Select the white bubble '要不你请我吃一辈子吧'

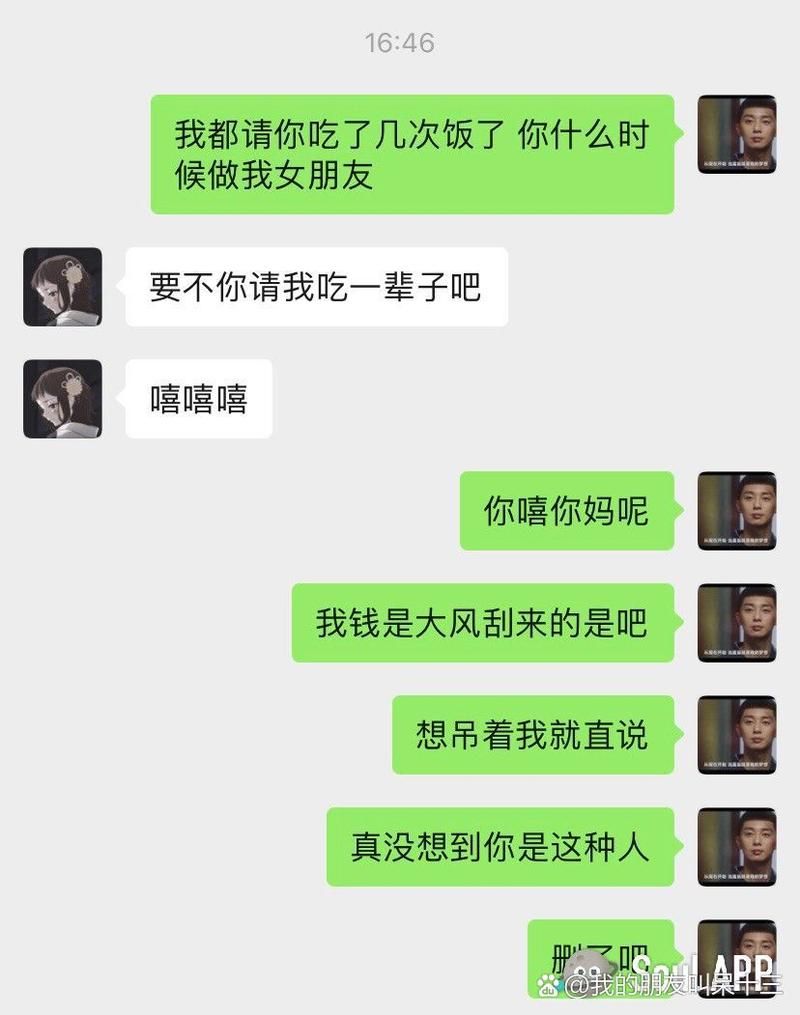pos(313,287)
